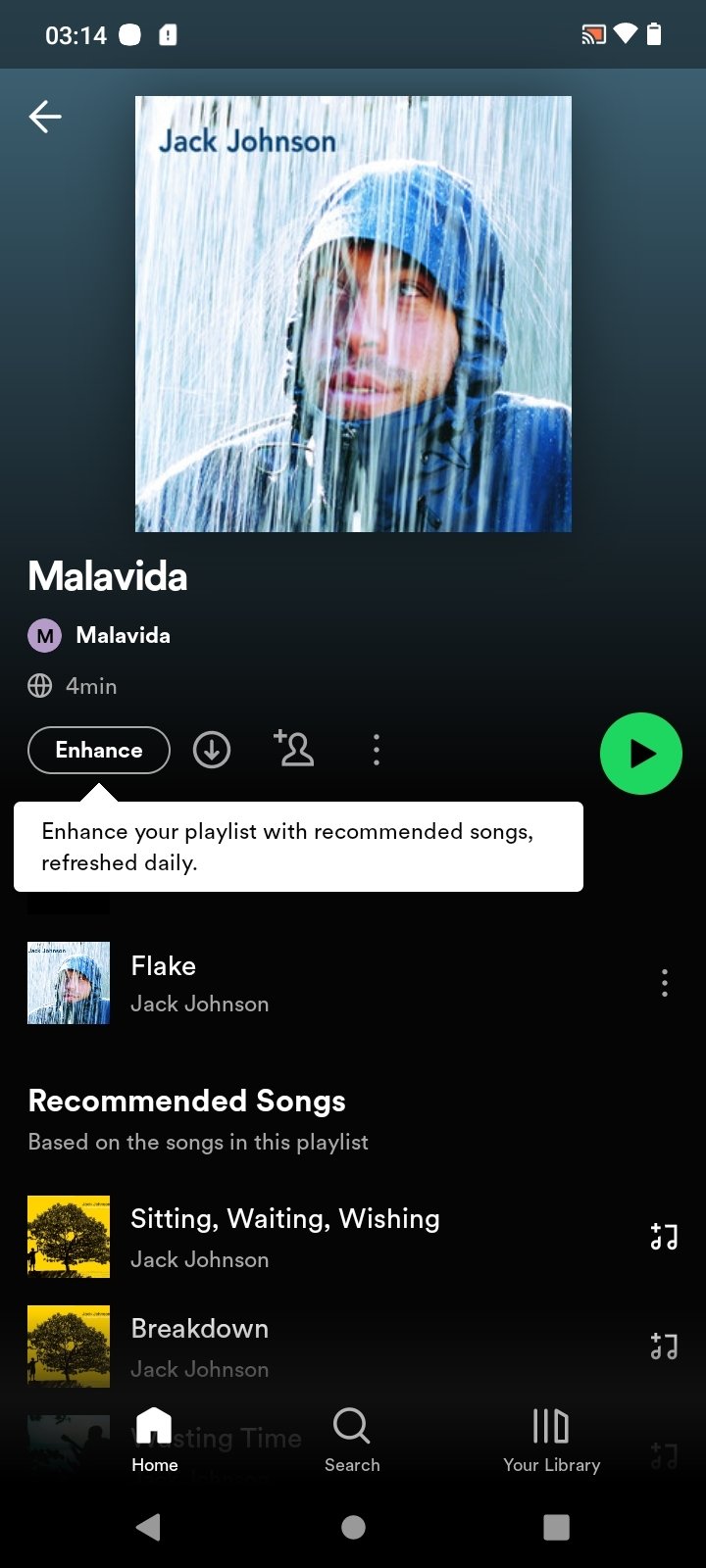Open options for the Flake track
The width and height of the screenshot is (706, 1568).
(664, 983)
